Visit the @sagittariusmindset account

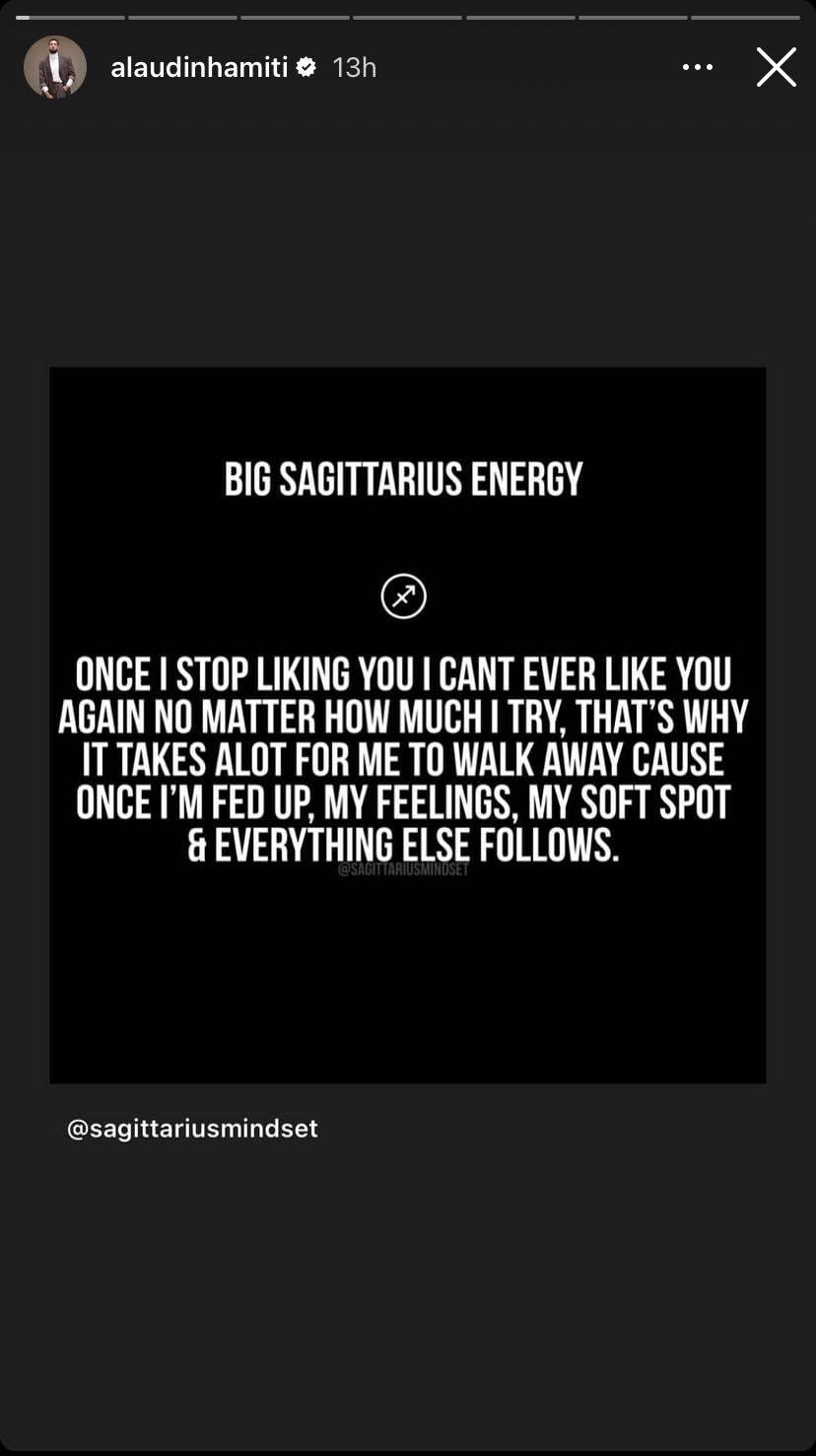[x=192, y=1129]
